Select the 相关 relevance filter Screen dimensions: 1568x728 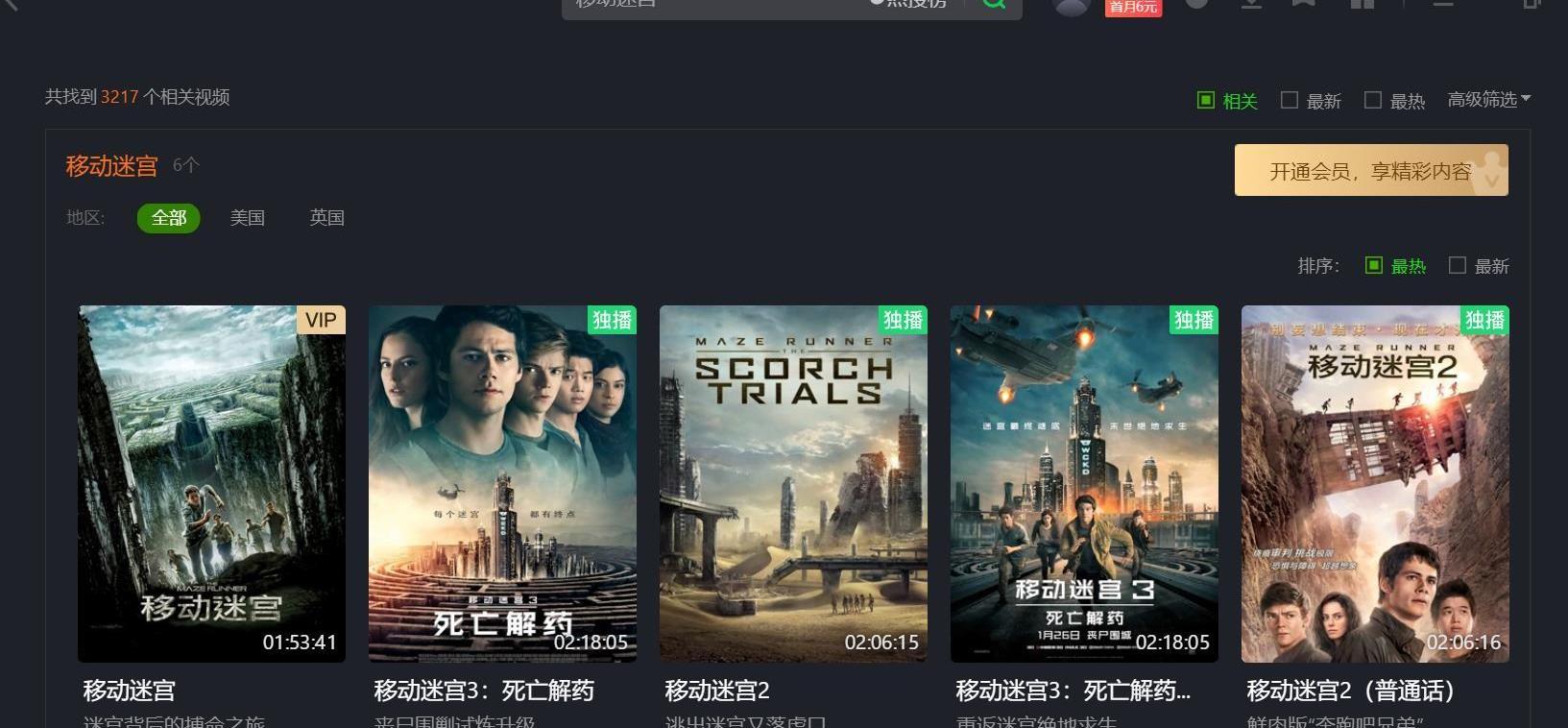coord(1227,101)
